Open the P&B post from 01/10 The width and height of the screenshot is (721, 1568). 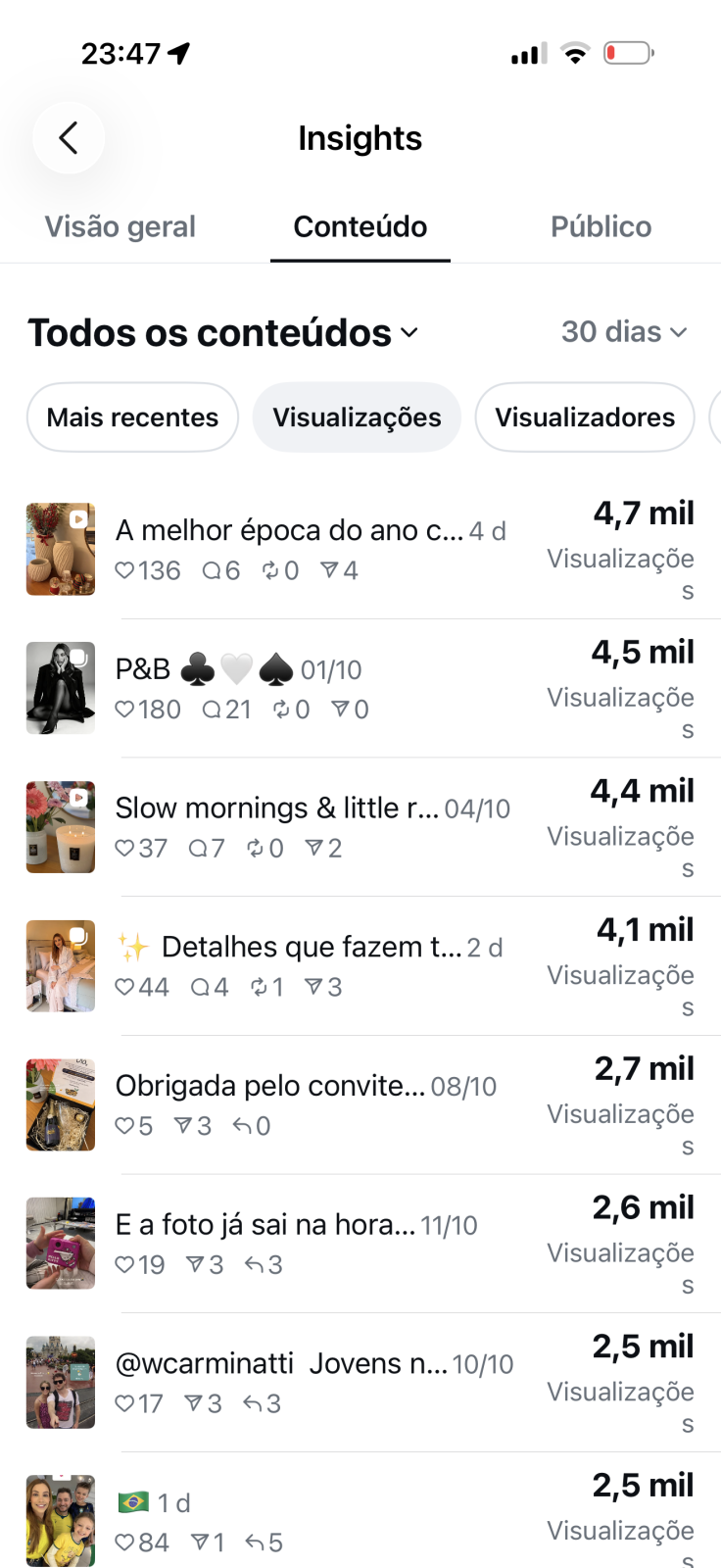tap(360, 689)
